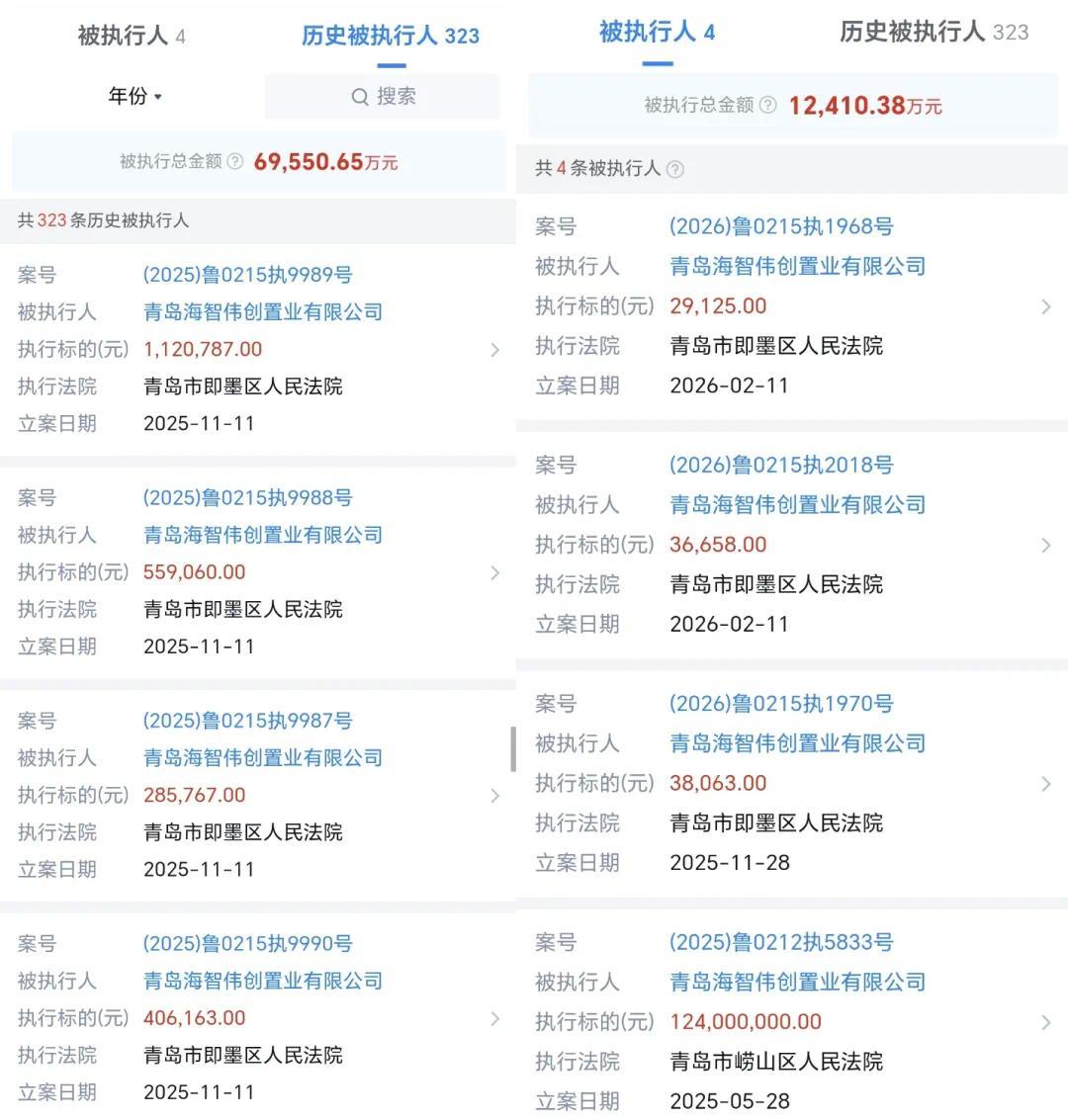Click company name 青岛海智伟创置业有限公司 under case 执9987号

[262, 757]
